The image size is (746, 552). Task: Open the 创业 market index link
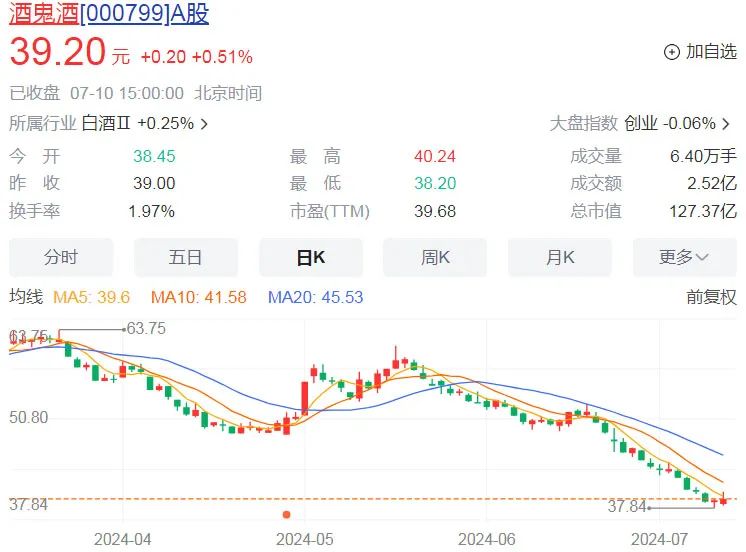coord(670,124)
